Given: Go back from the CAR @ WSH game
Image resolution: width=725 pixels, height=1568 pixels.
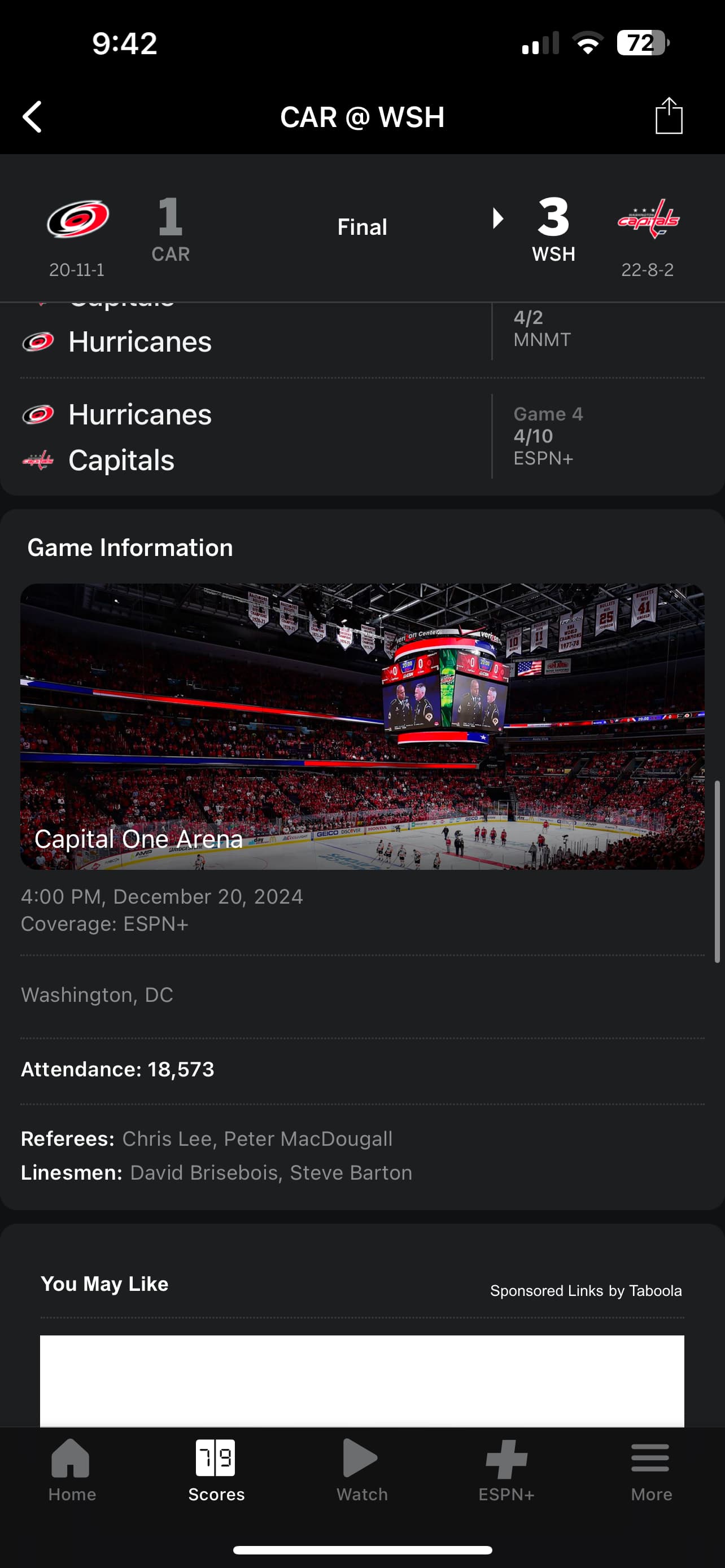Looking at the screenshot, I should pos(33,116).
